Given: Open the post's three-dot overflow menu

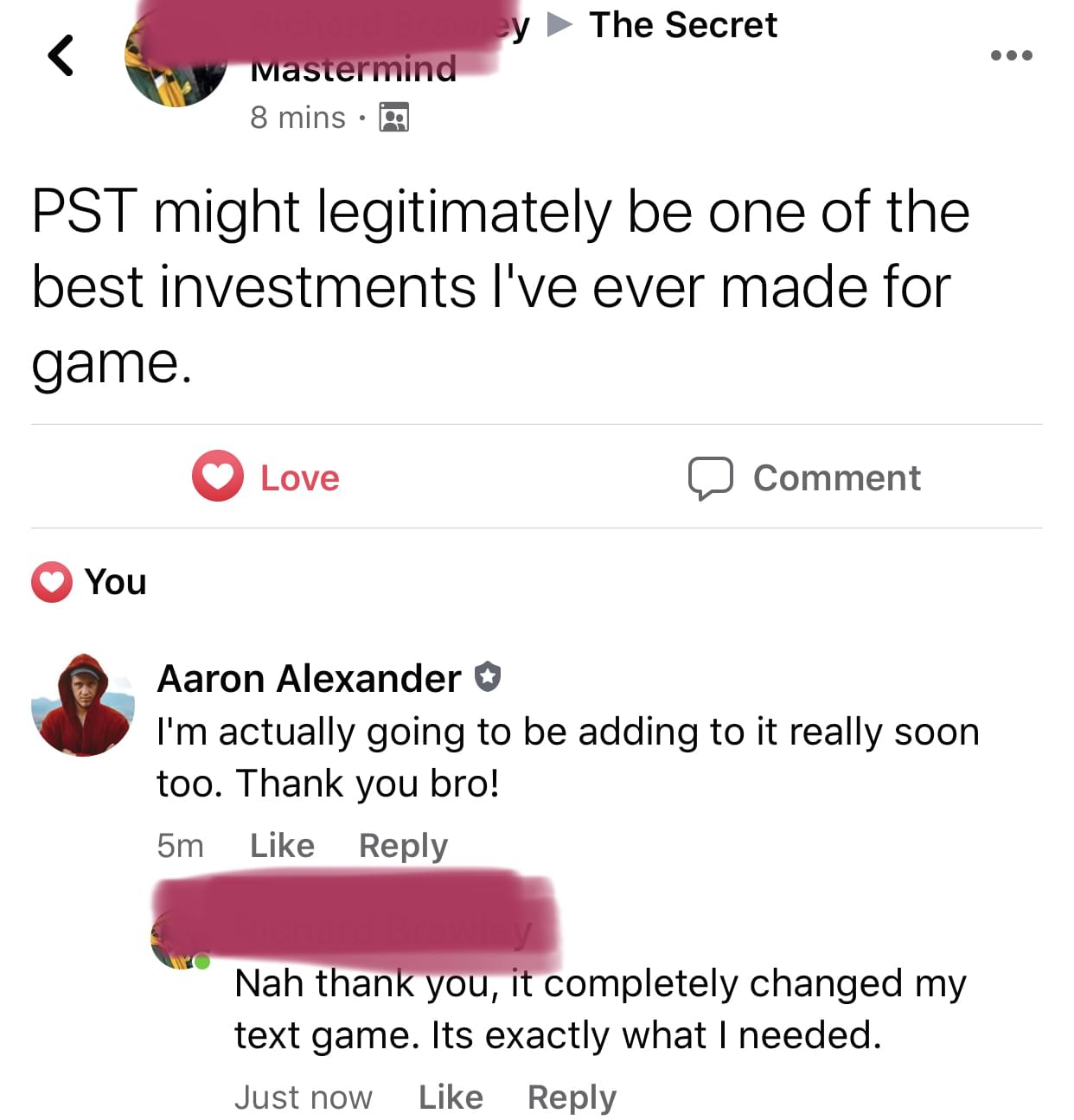Looking at the screenshot, I should click(1011, 55).
